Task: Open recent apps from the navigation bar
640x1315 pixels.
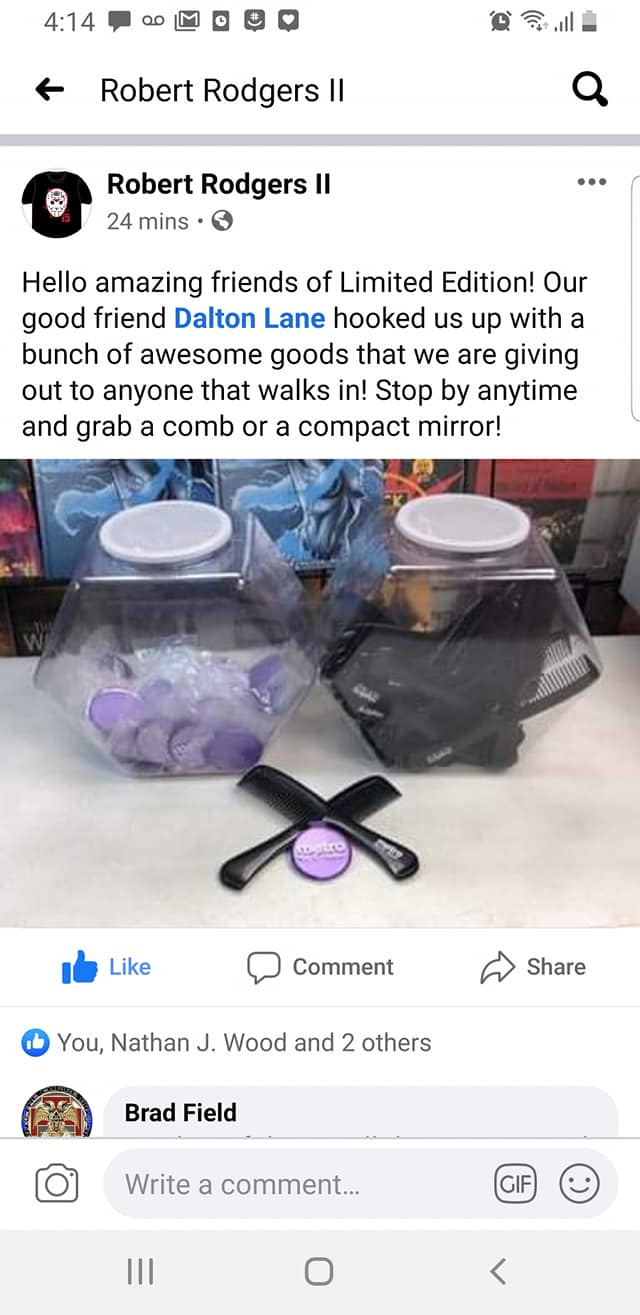Action: (141, 1271)
